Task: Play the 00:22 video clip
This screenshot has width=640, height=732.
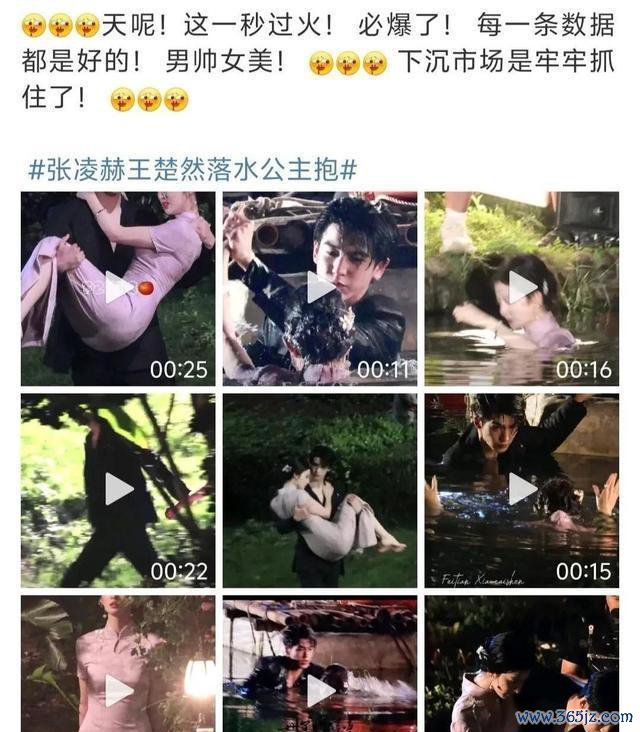Action: (x=118, y=489)
